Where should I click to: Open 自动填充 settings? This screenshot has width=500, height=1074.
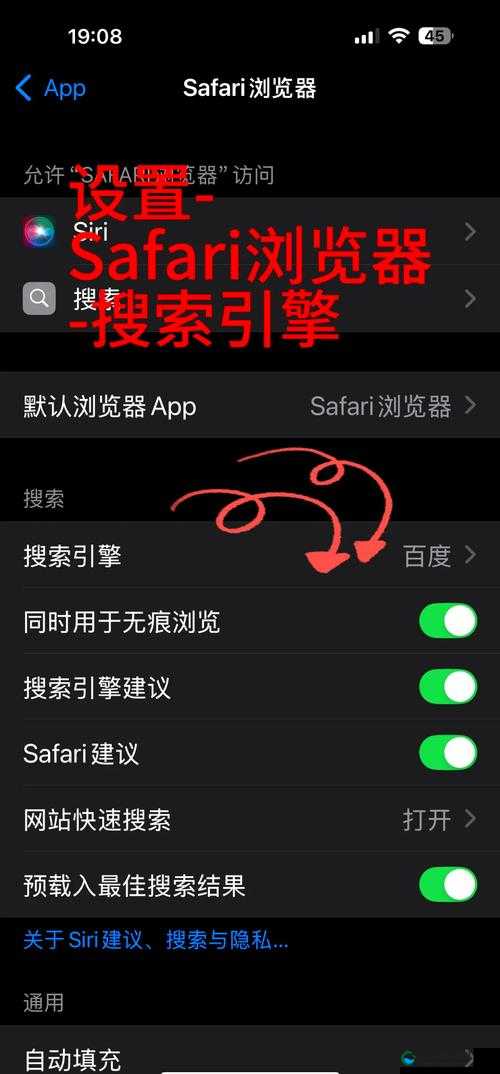[x=250, y=1055]
